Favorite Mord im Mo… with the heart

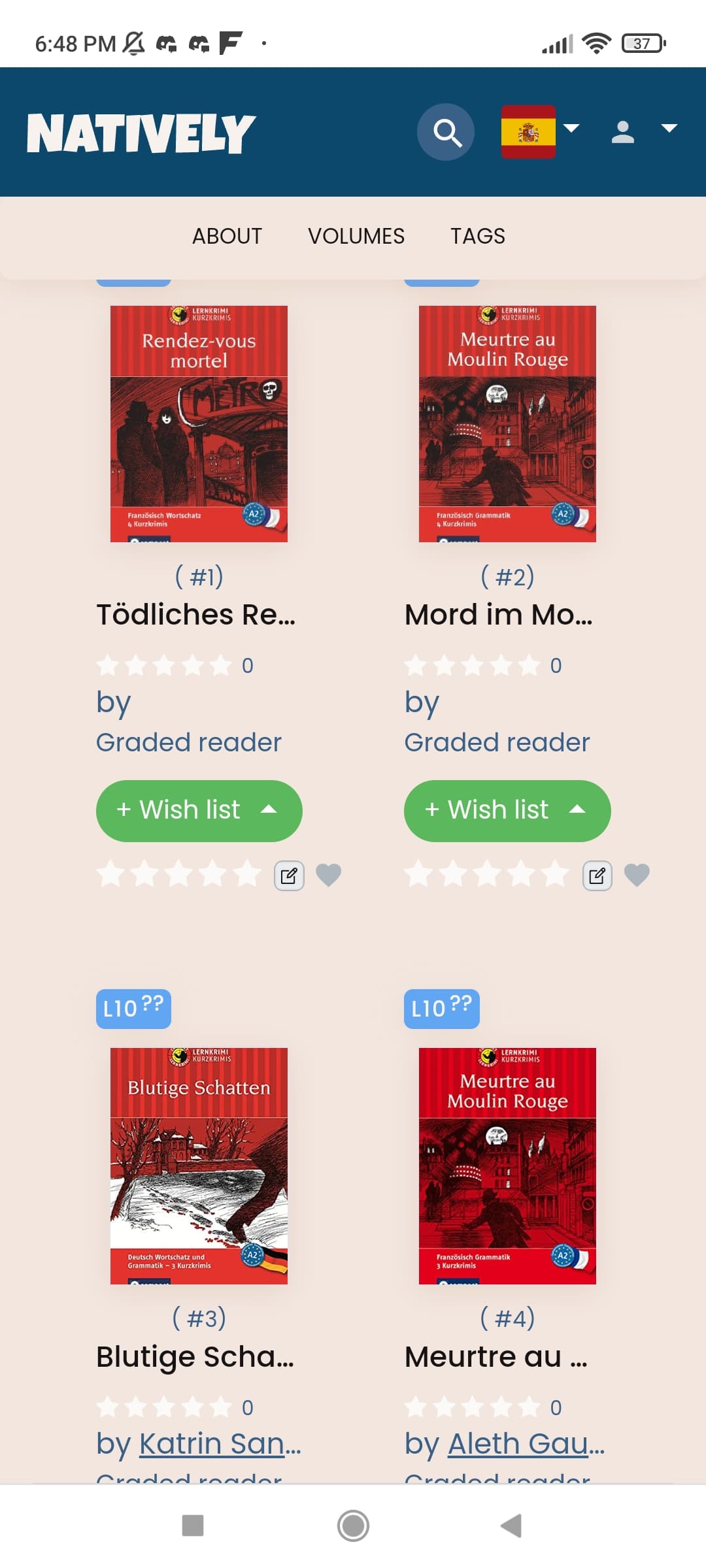(x=637, y=875)
